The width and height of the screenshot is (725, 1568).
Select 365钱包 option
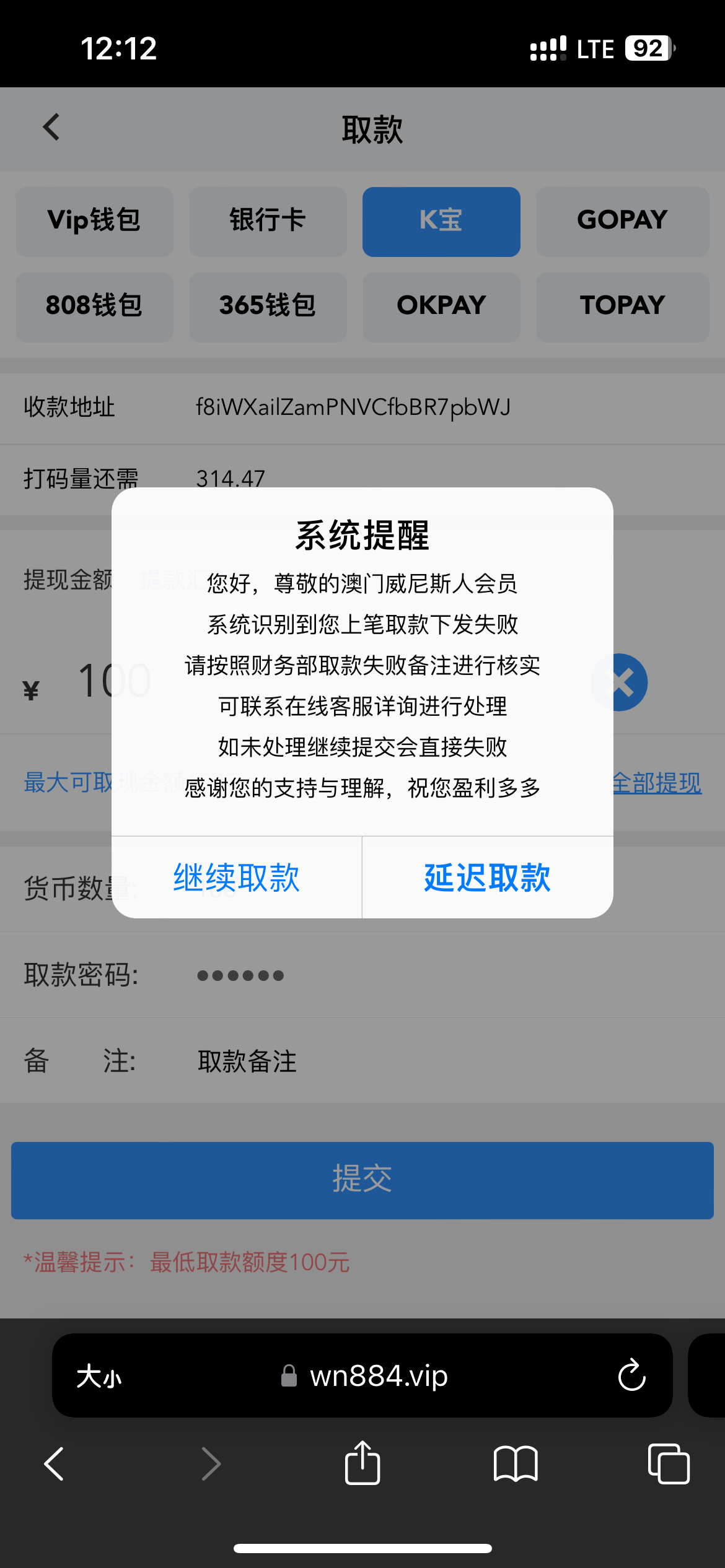click(x=268, y=307)
